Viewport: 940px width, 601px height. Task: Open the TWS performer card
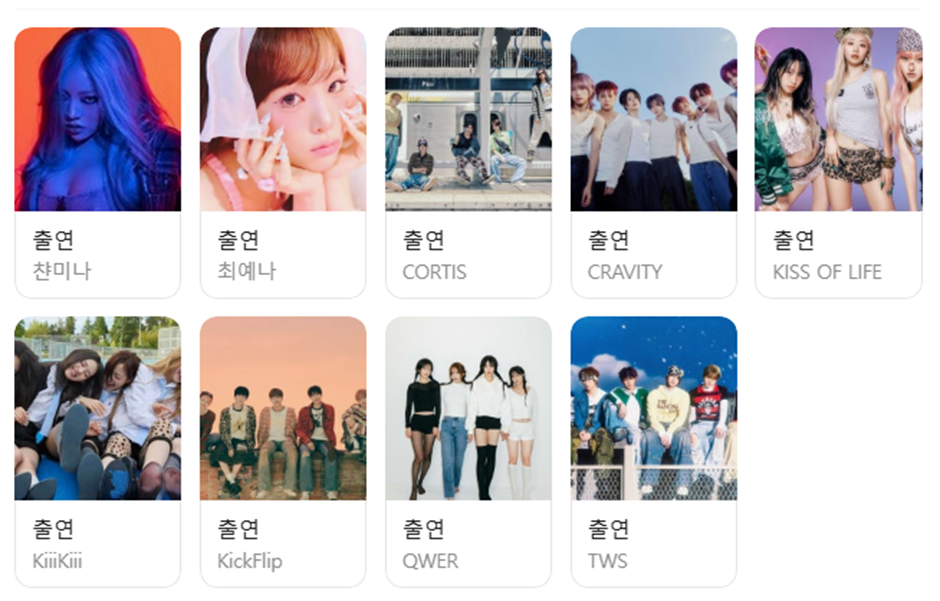653,452
